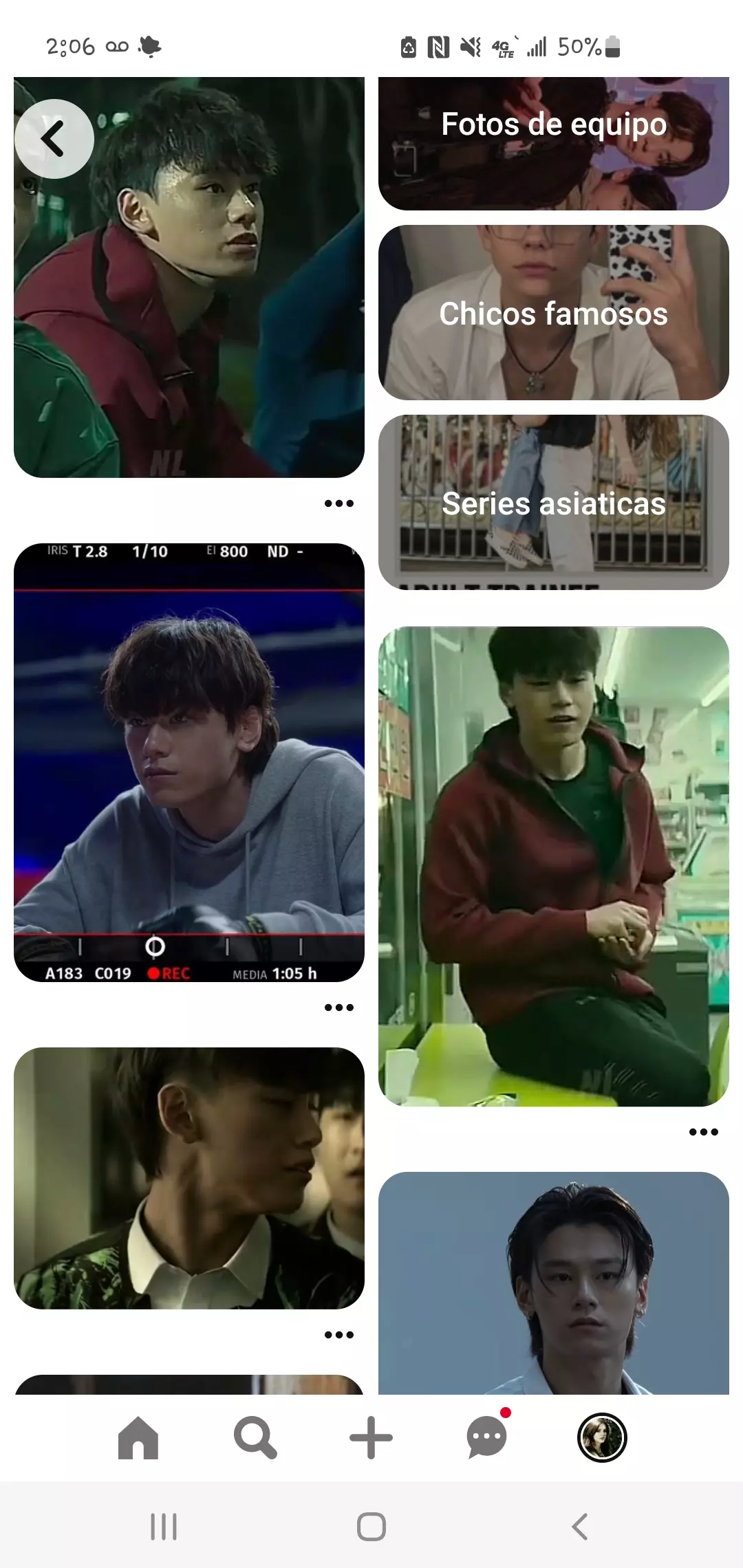Open the Fotos de equipo board
The width and height of the screenshot is (743, 1568).
pos(553,143)
